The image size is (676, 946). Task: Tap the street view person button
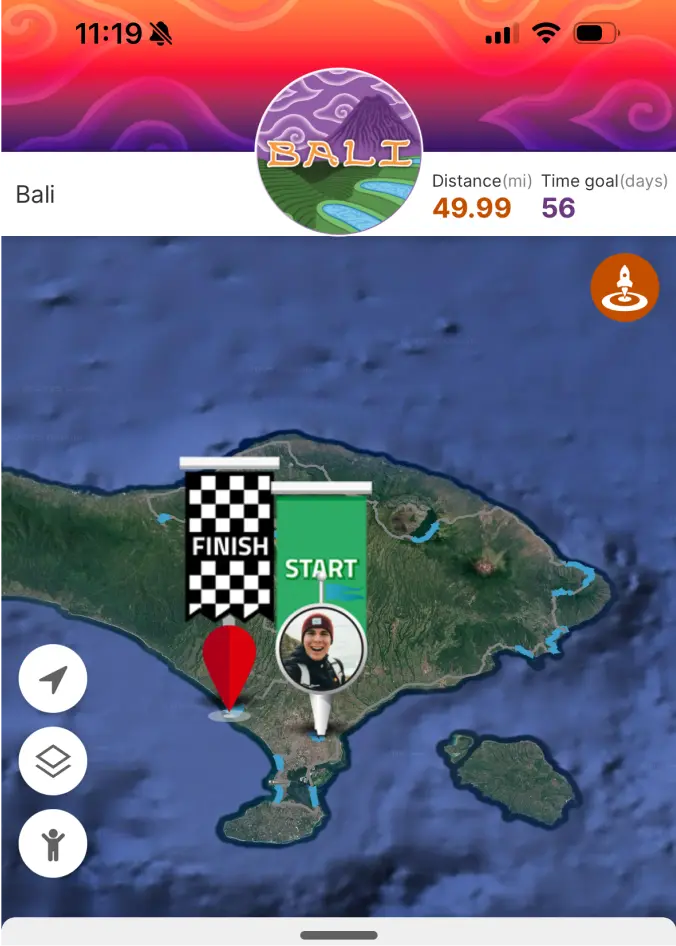point(53,844)
